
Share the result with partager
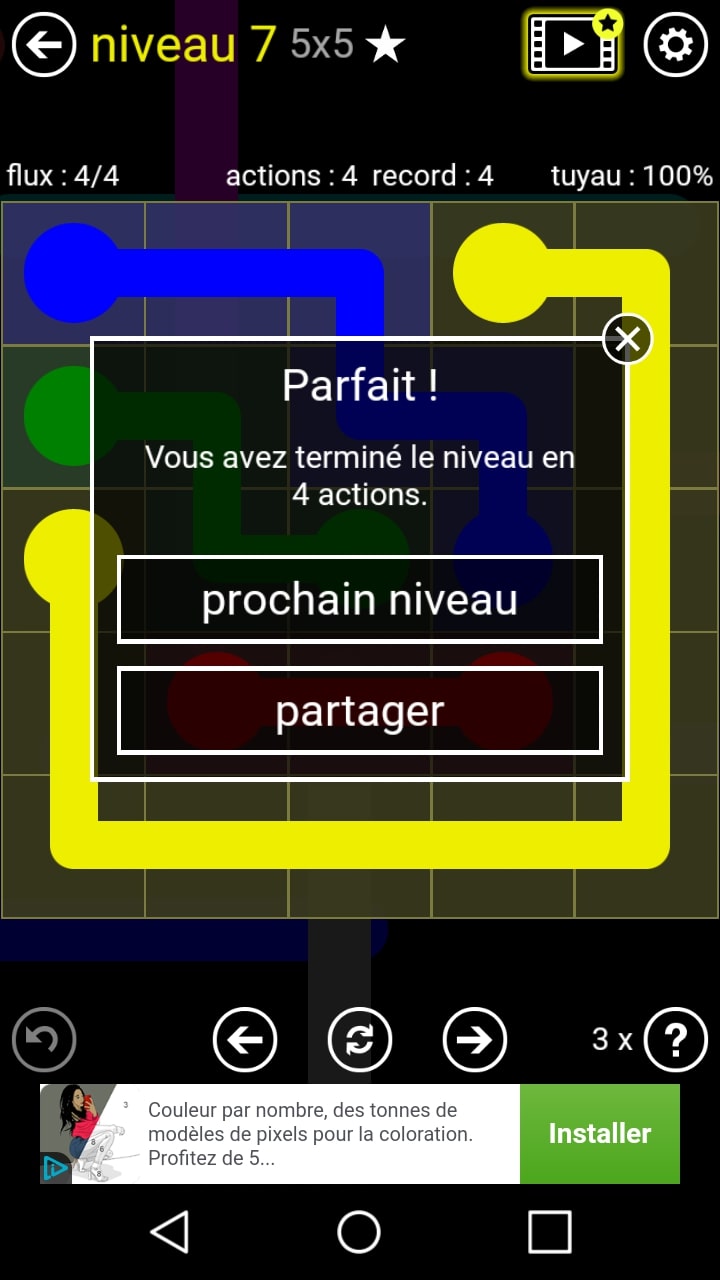pos(360,710)
